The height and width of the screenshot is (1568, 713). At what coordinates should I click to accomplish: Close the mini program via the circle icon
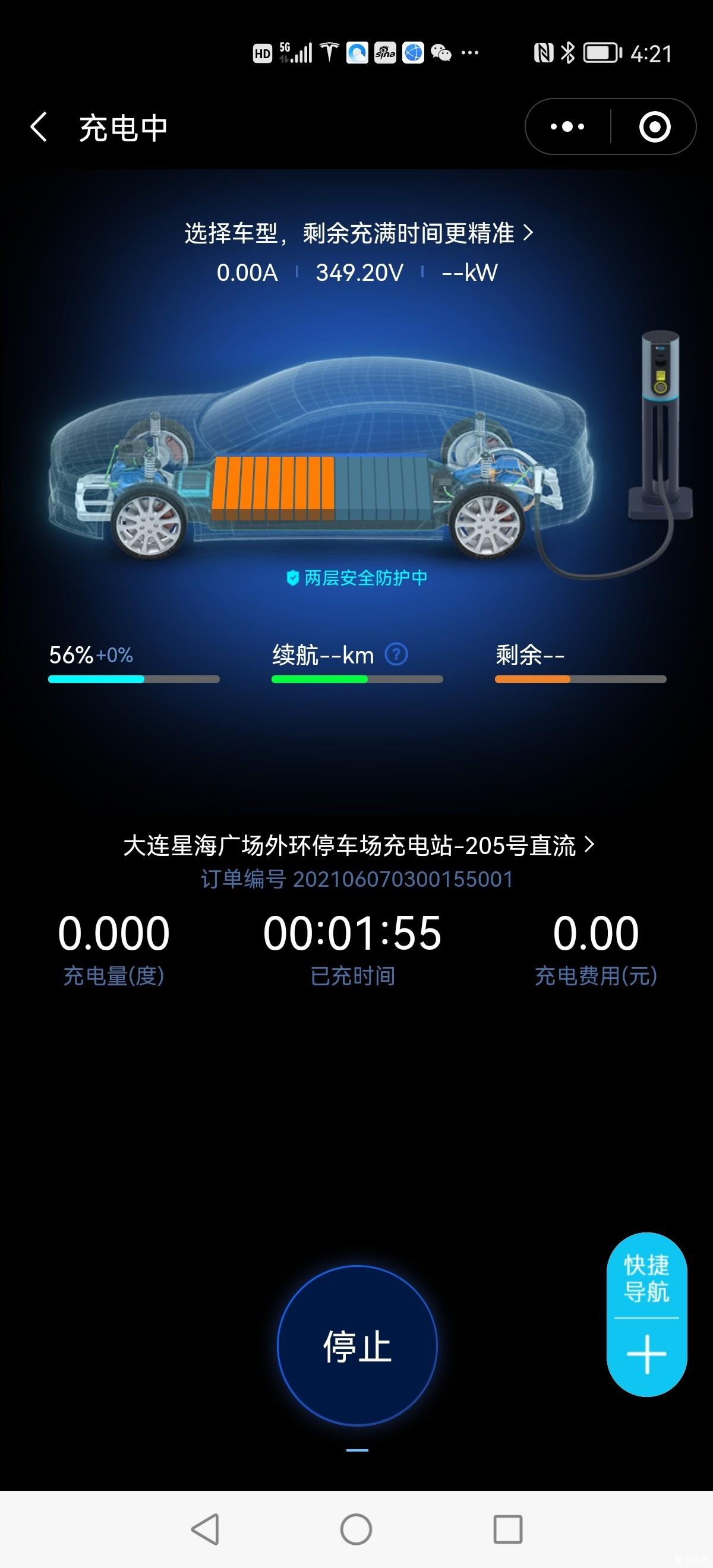[x=655, y=127]
